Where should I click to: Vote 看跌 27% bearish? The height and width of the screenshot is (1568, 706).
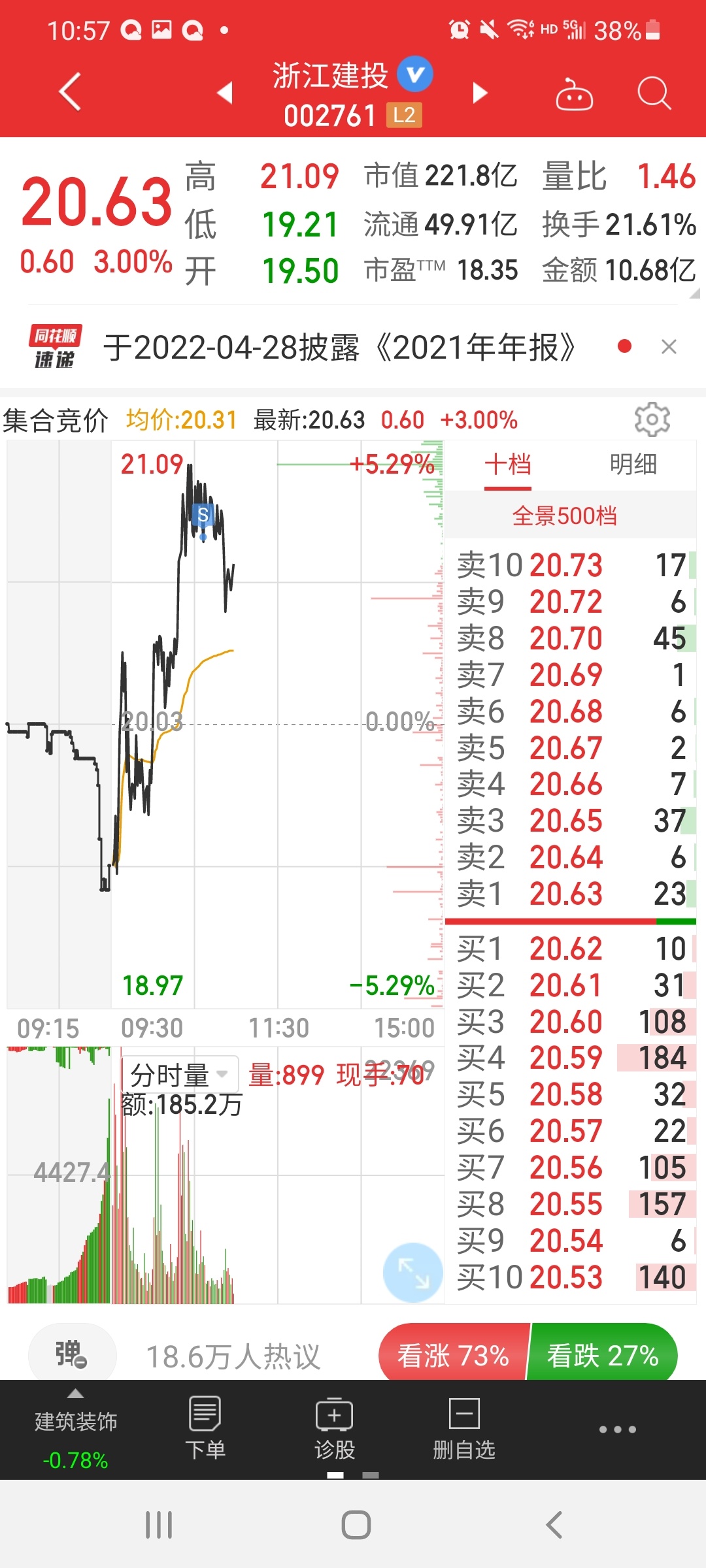[x=603, y=1356]
